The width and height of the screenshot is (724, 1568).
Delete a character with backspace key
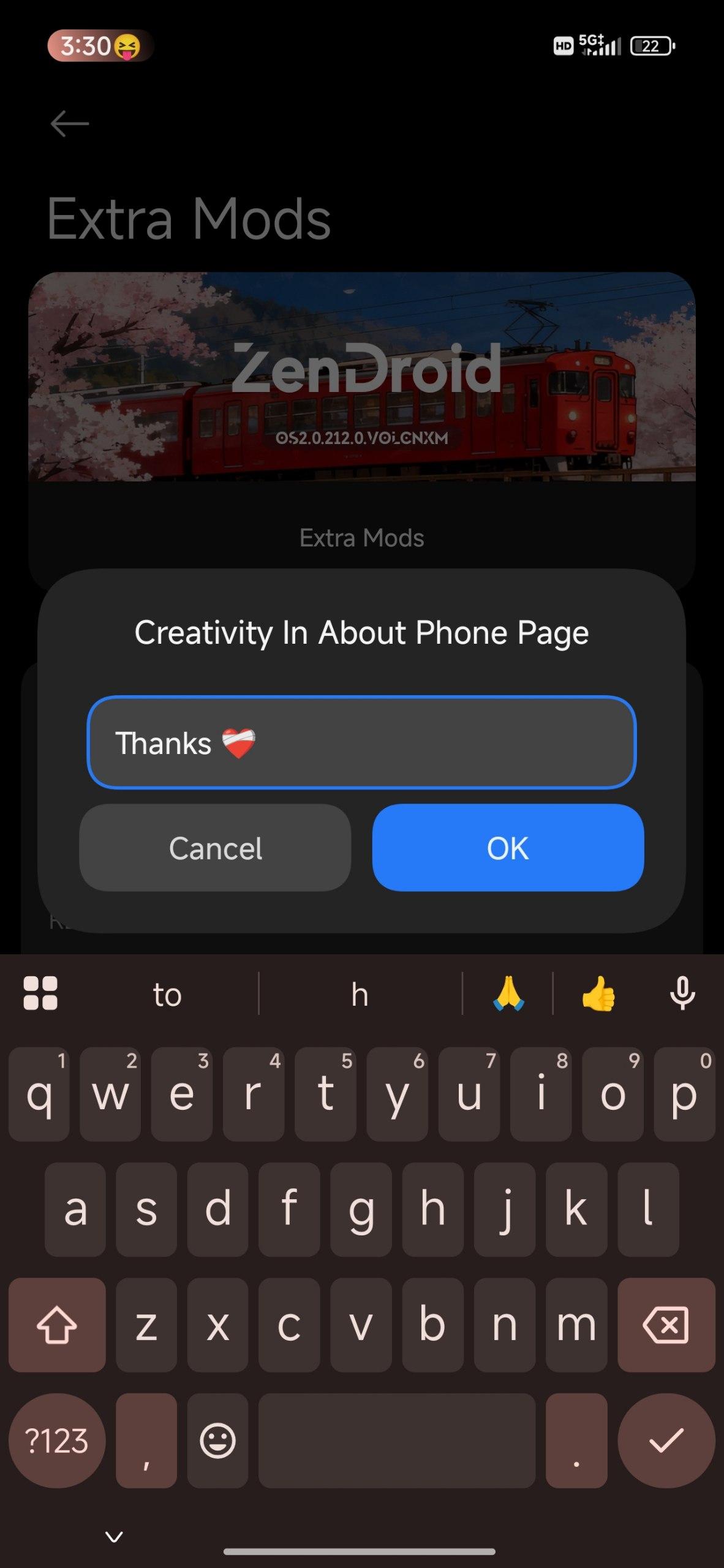pyautogui.click(x=666, y=1325)
